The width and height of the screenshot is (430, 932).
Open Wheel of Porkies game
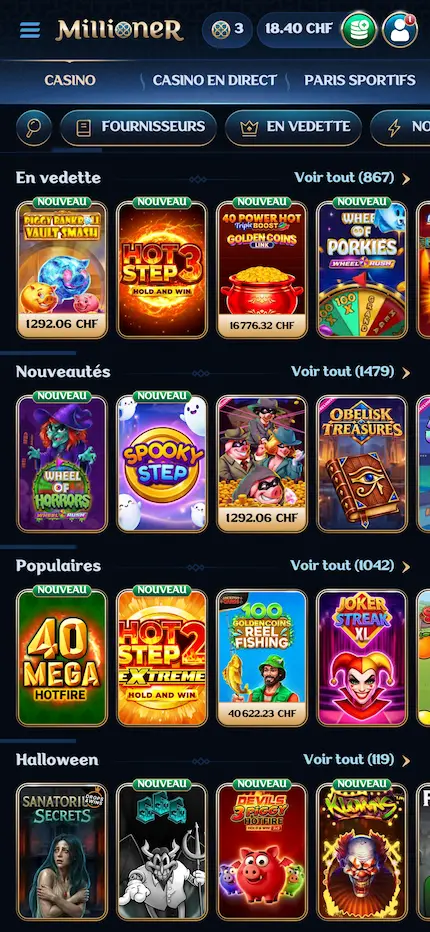pos(362,270)
